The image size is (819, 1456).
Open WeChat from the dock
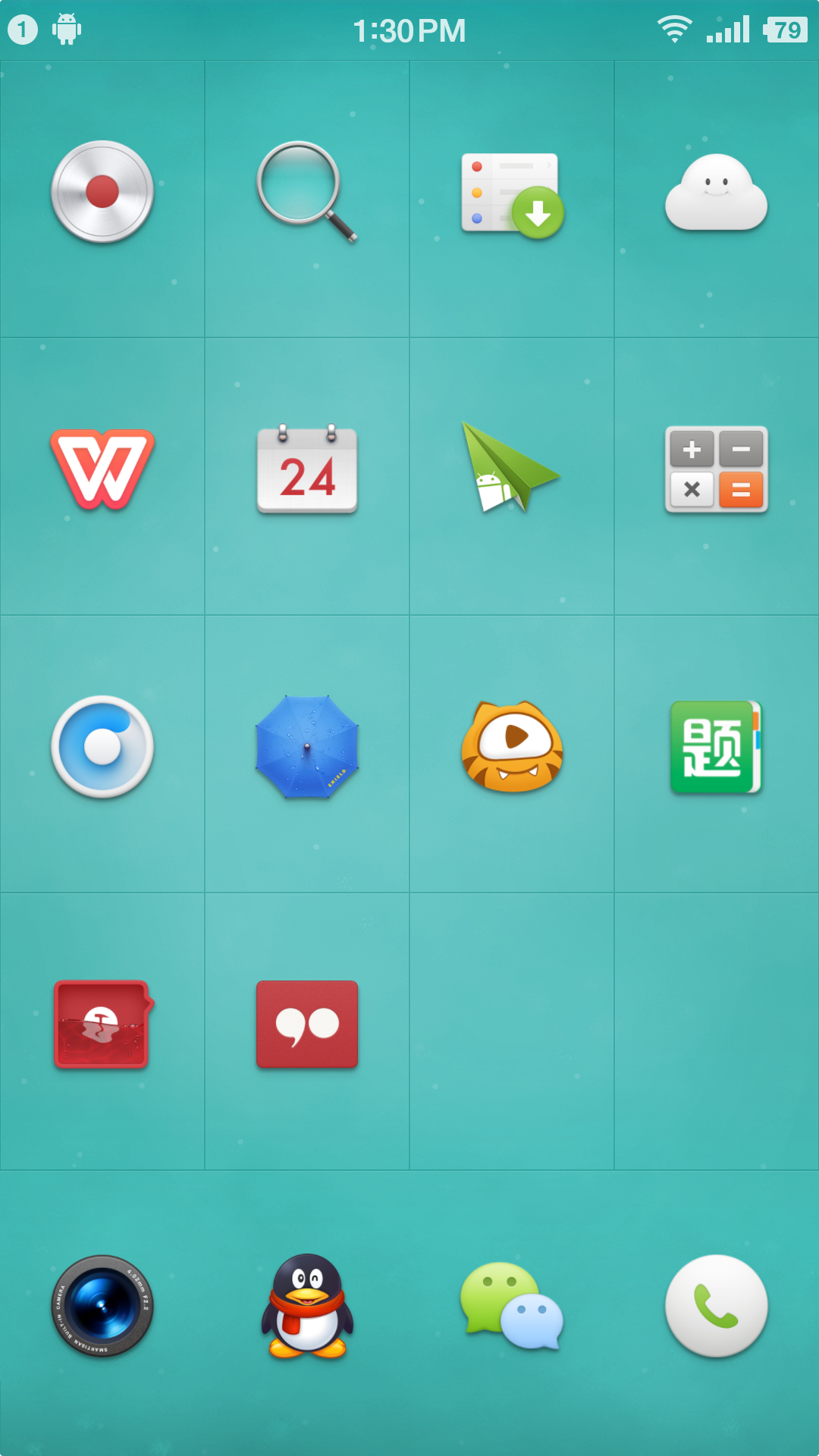(x=512, y=1306)
